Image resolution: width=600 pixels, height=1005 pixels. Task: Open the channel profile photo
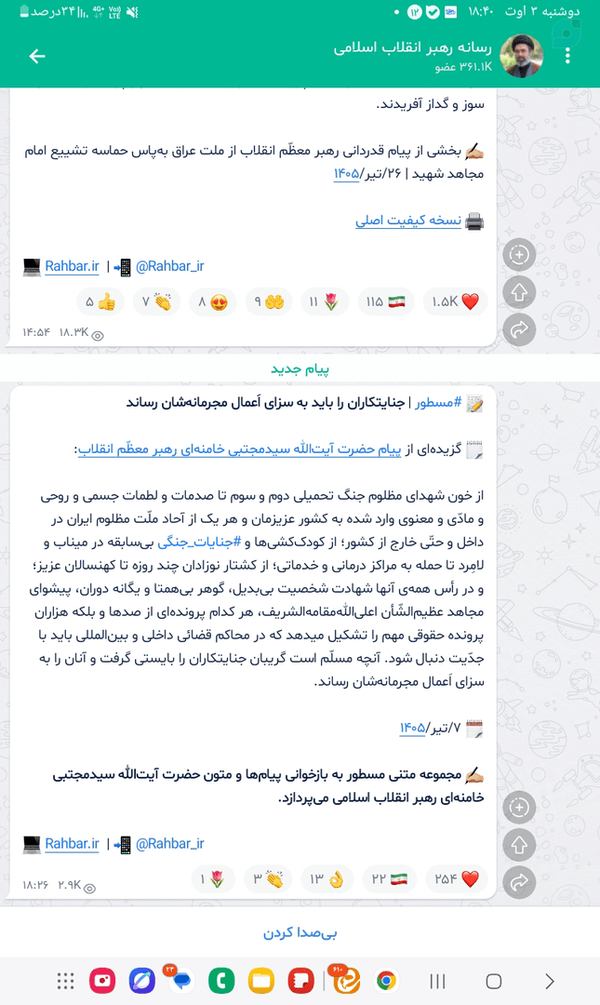tap(521, 56)
